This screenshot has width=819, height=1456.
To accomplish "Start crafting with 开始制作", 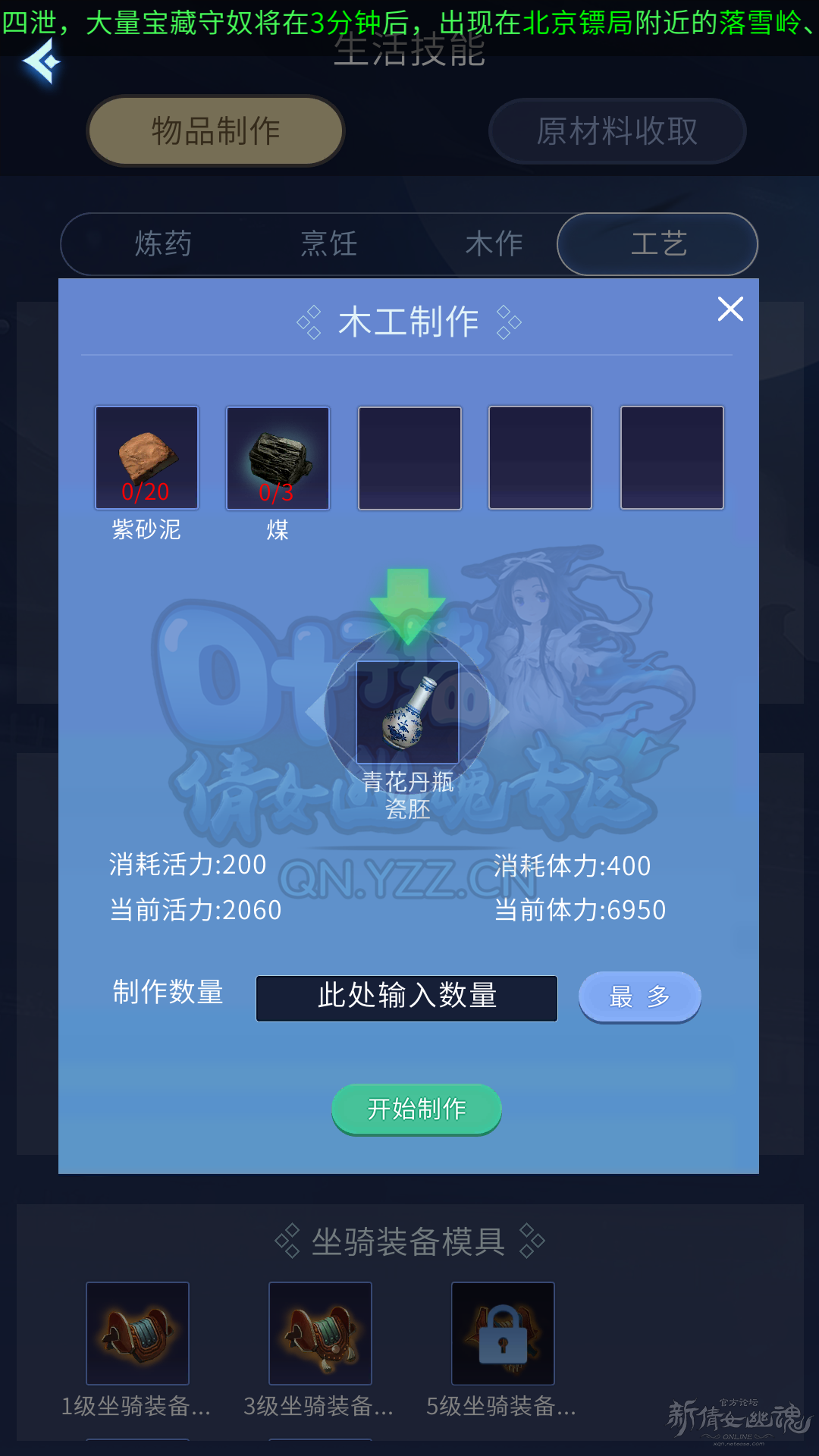I will 416,1109.
